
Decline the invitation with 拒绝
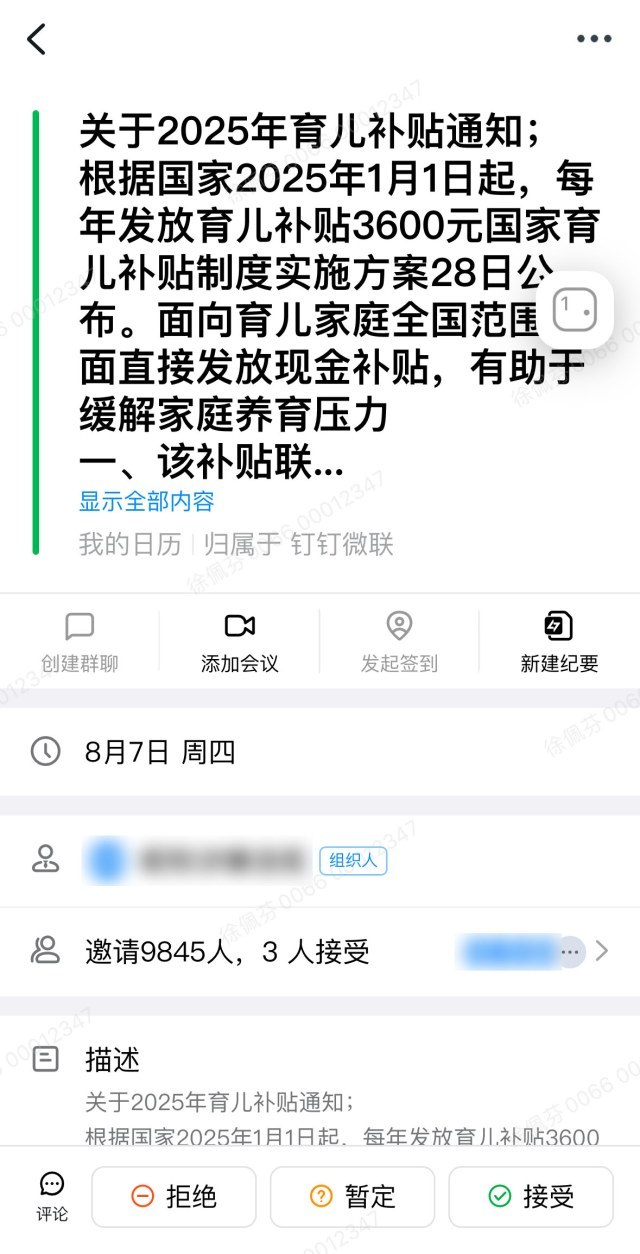pyautogui.click(x=174, y=1196)
